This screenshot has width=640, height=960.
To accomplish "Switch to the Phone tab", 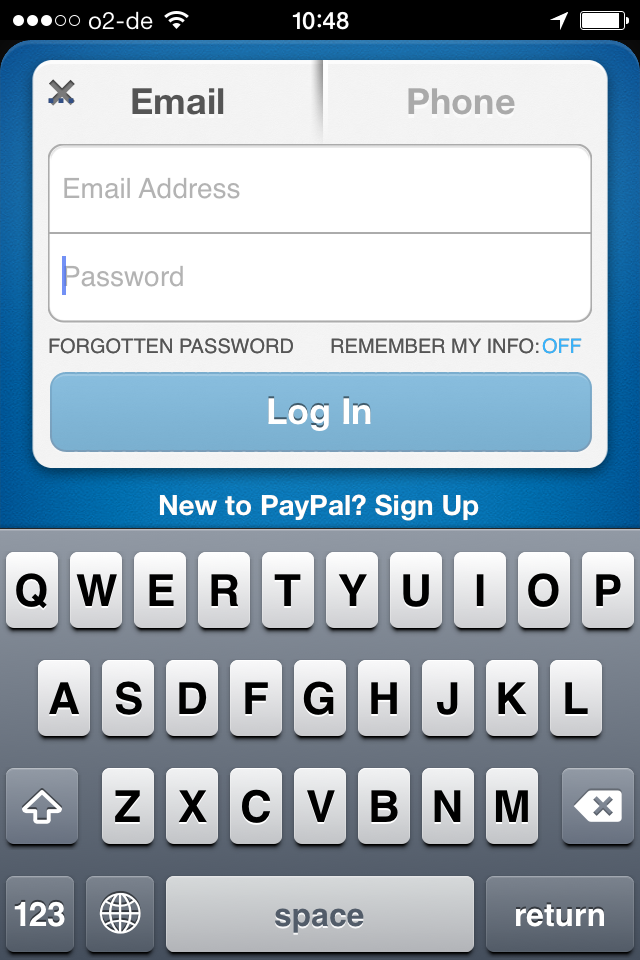I will 461,102.
